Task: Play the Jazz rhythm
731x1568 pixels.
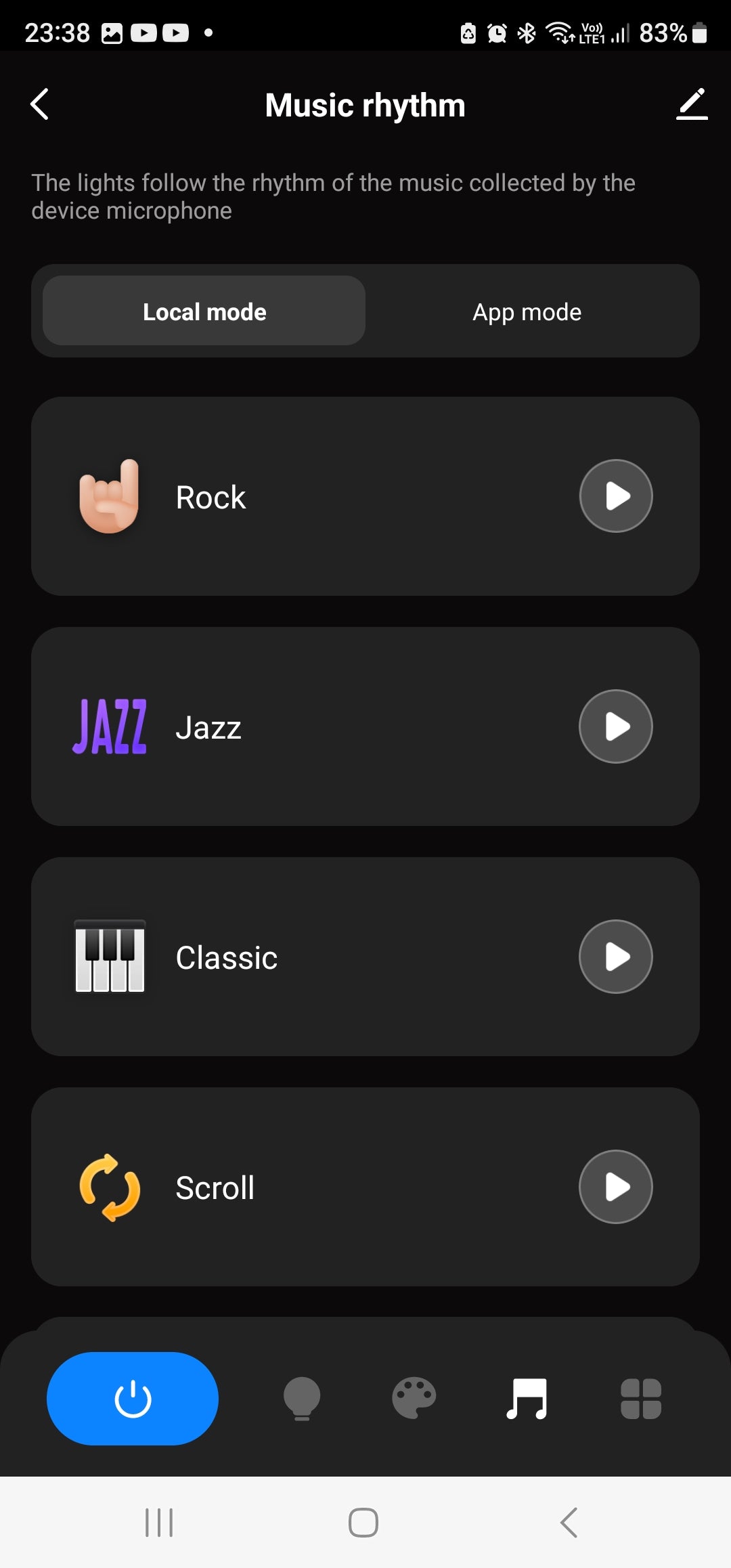Action: (x=615, y=726)
